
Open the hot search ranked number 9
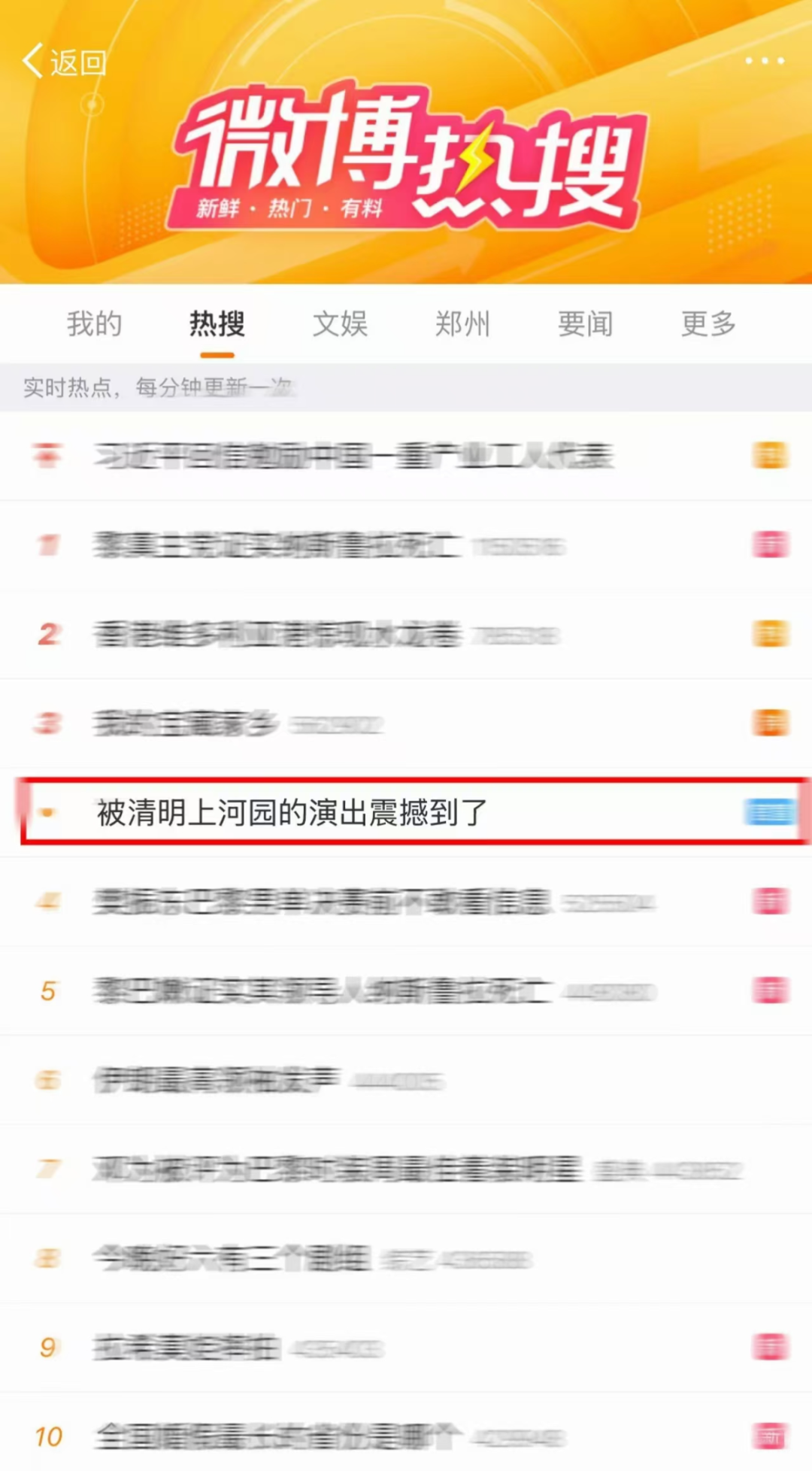coord(188,1348)
